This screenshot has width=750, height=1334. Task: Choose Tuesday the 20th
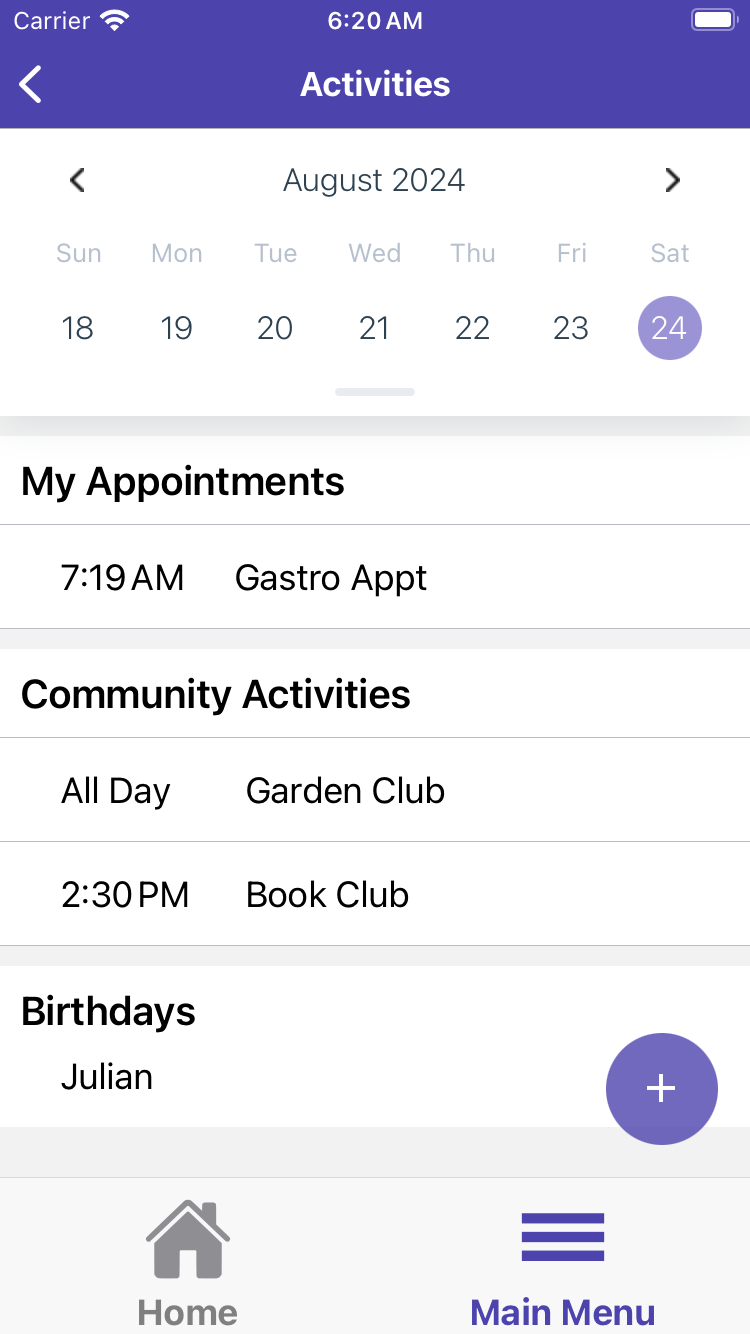coord(275,328)
